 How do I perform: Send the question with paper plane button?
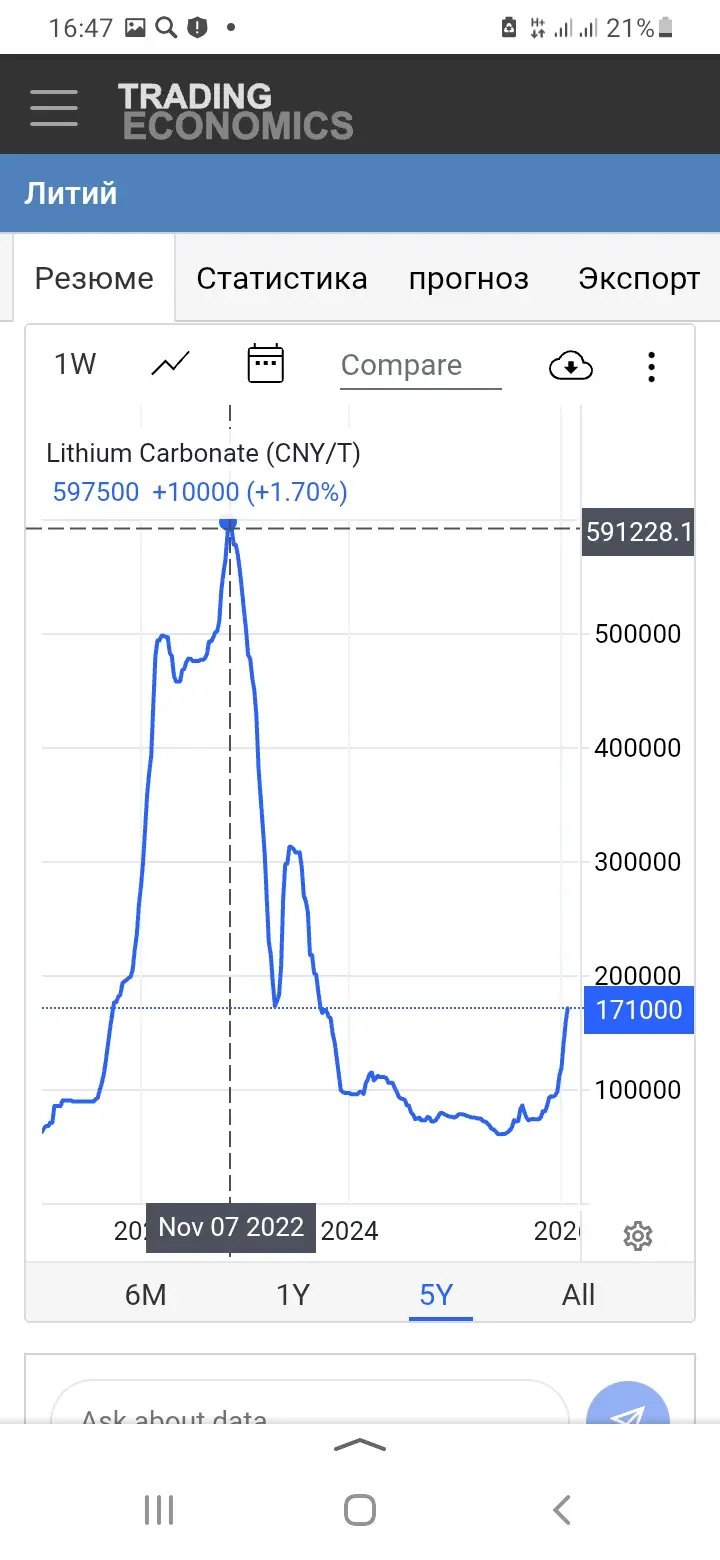tap(627, 1408)
